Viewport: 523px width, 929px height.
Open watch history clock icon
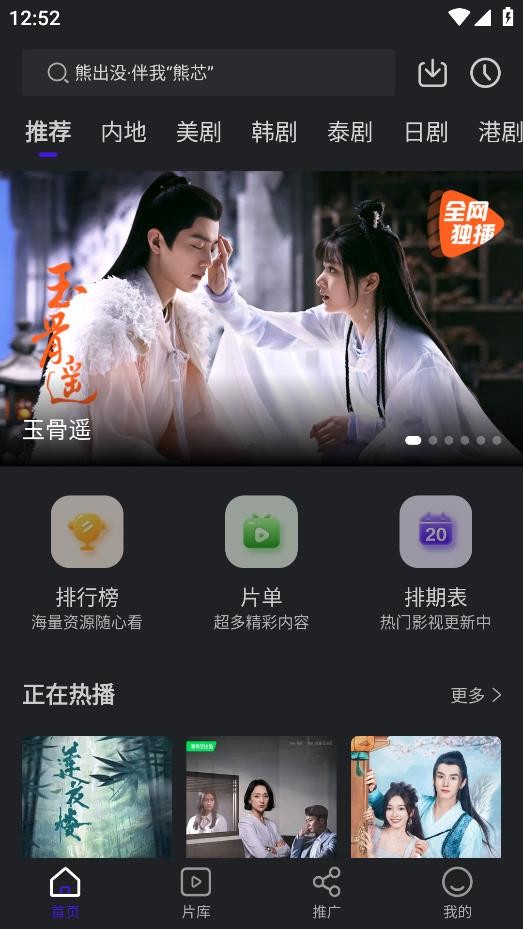[x=486, y=73]
